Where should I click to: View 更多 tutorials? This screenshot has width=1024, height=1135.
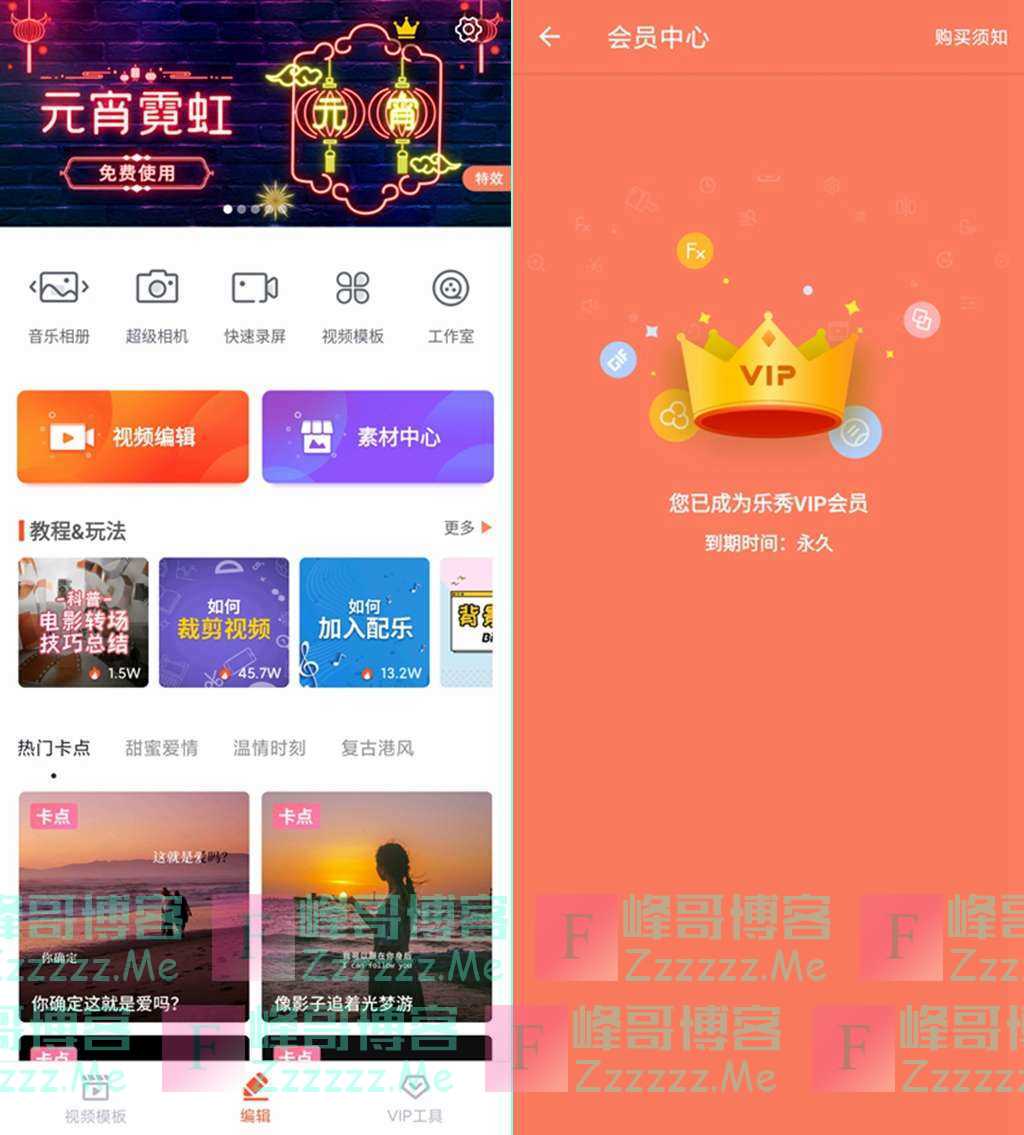[467, 527]
